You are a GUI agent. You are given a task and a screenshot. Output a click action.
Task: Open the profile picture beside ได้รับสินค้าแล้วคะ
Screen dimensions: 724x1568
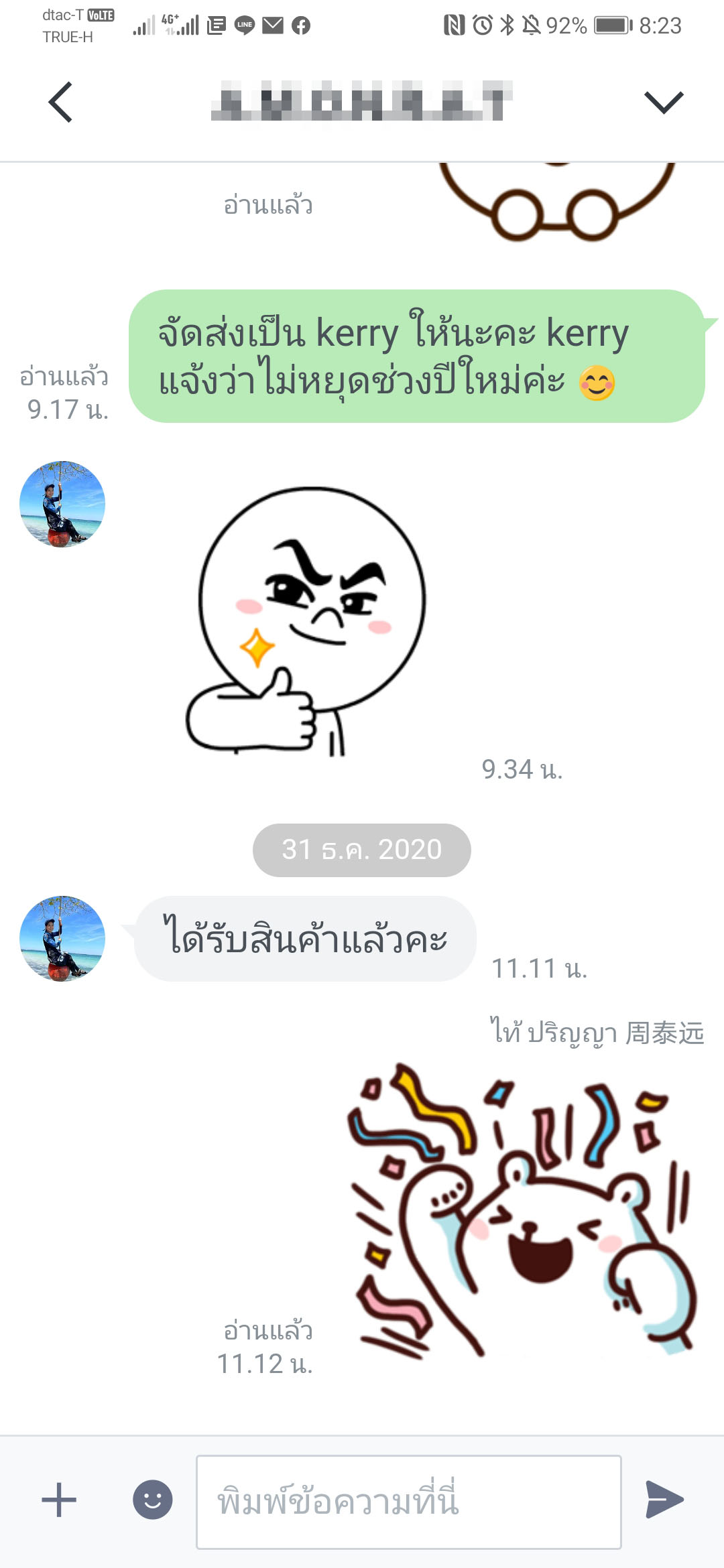[x=62, y=939]
